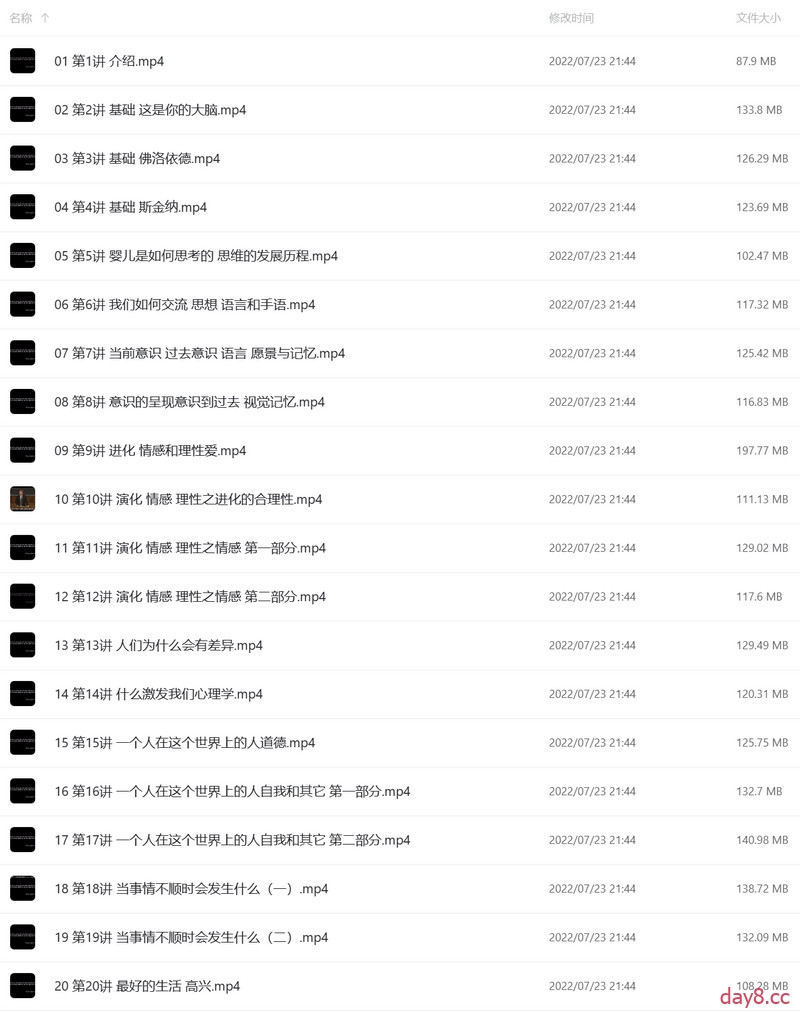Image resolution: width=800 pixels, height=1012 pixels.
Task: Open 10 第10讲 理性之进化的合理性.mp4
Action: coord(188,499)
